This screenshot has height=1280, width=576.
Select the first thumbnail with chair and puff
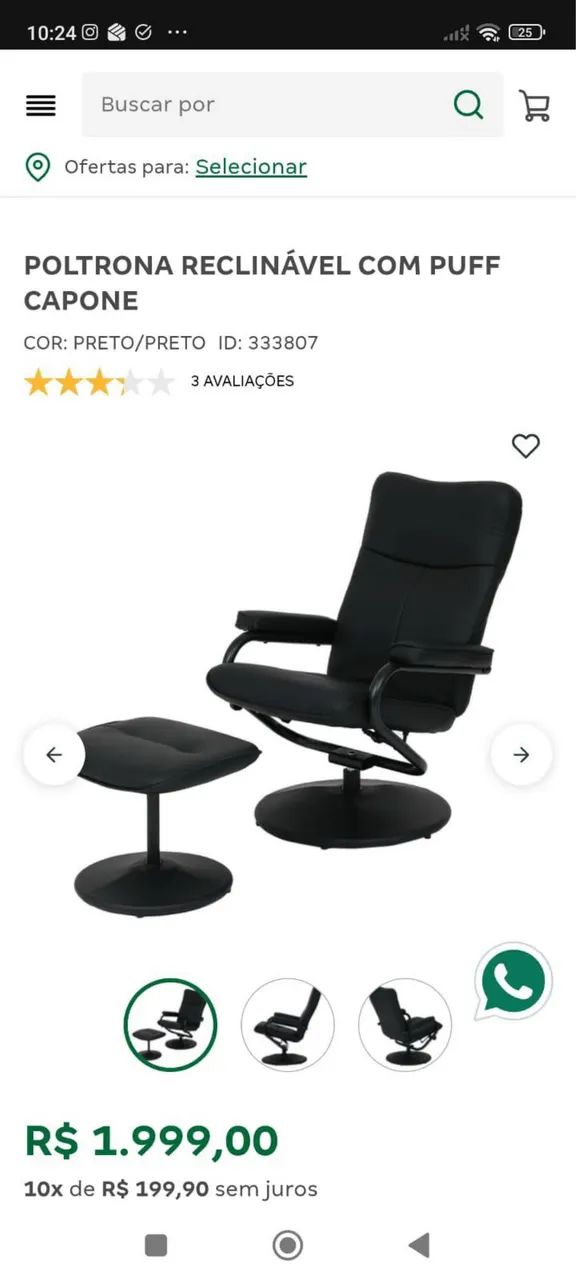pos(170,1025)
